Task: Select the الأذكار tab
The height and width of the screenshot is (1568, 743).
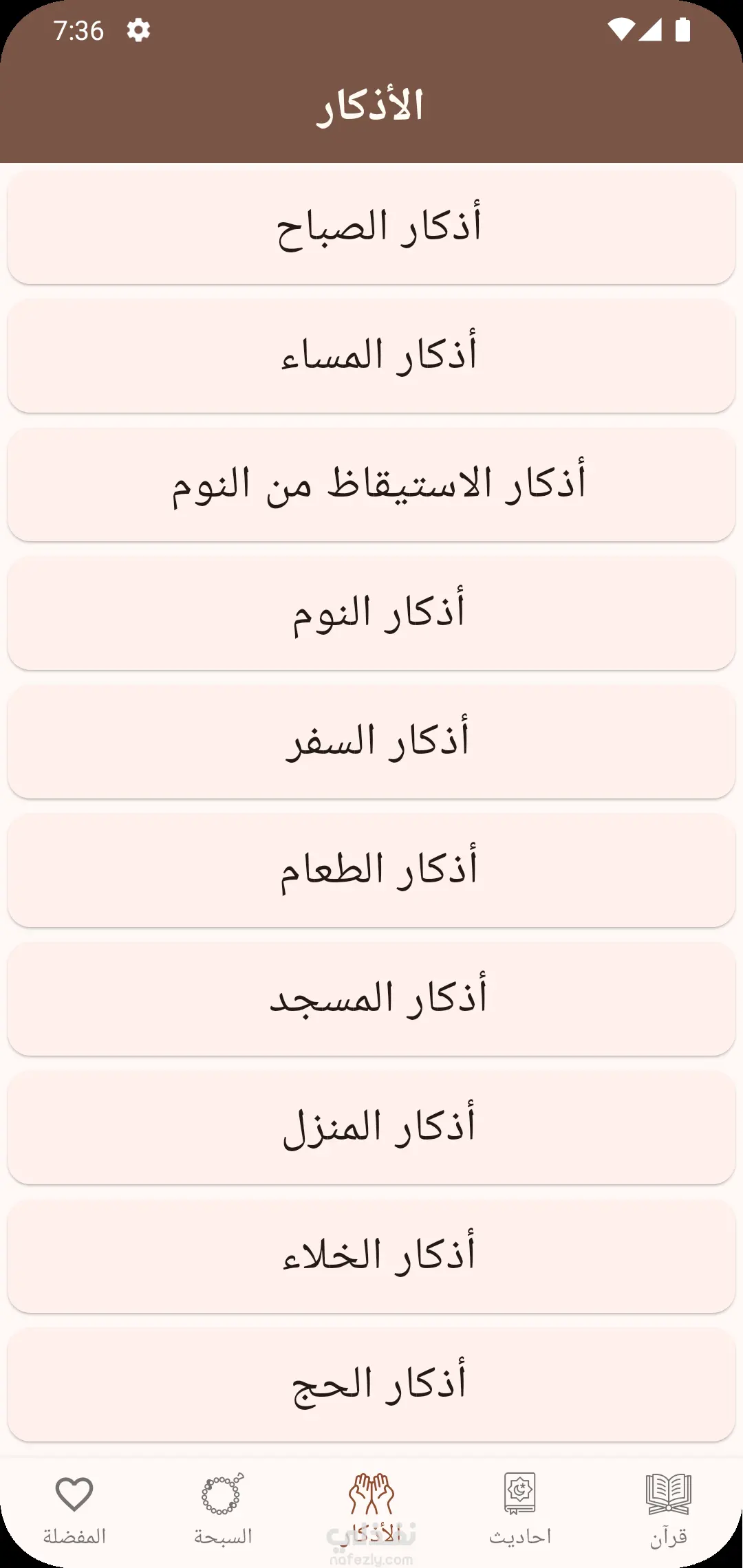Action: point(371,1510)
